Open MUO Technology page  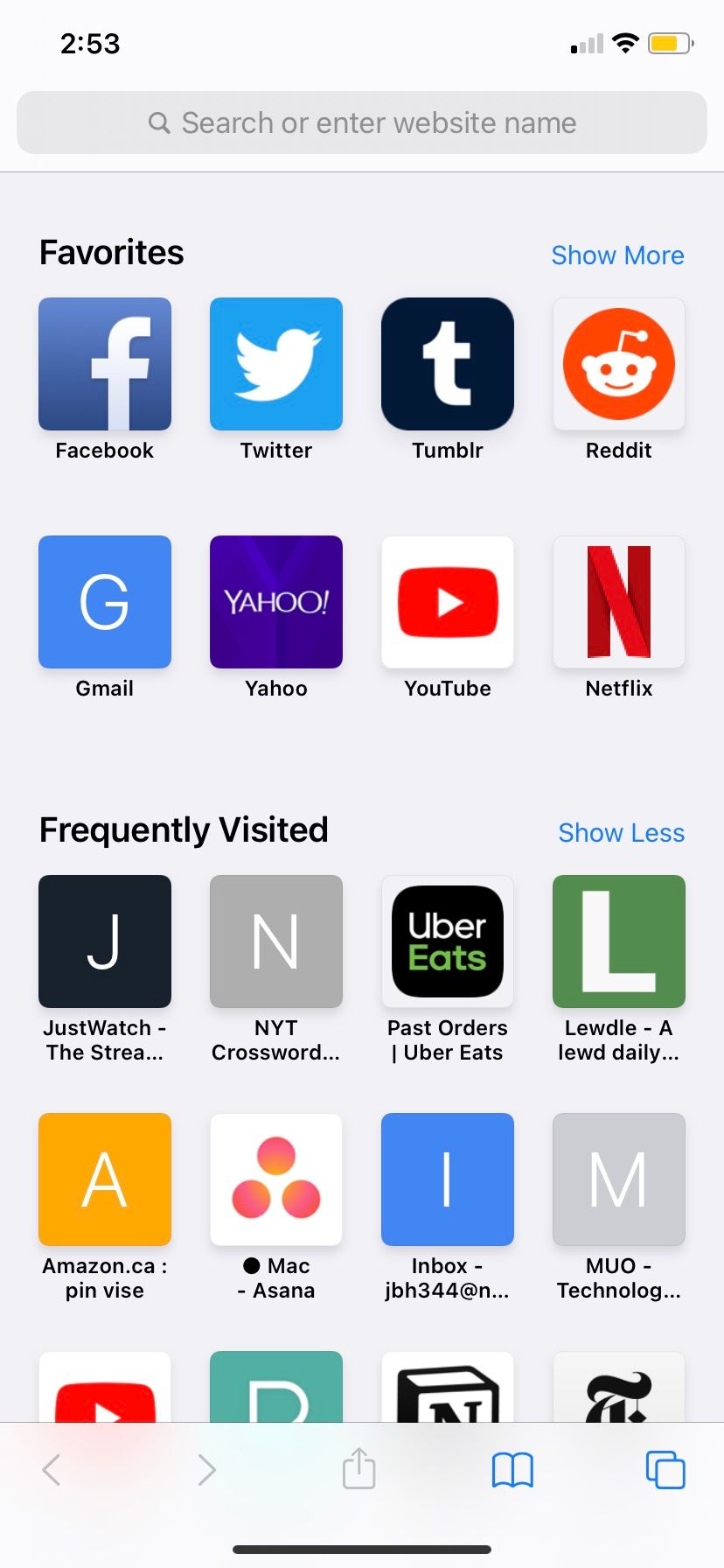tap(618, 1179)
